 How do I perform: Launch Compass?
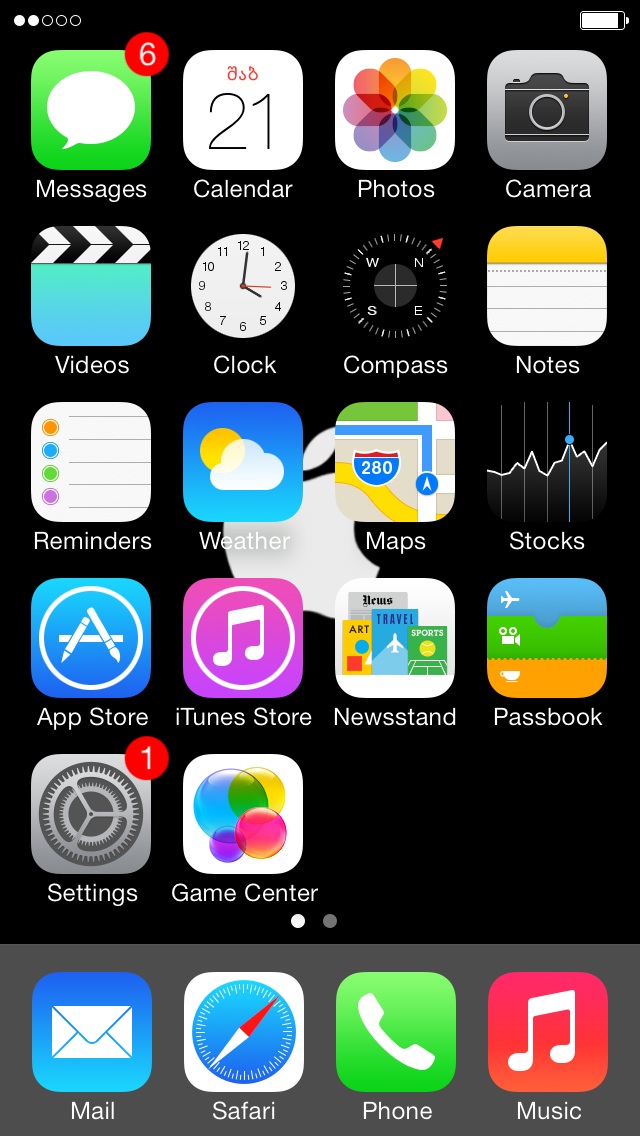(395, 286)
